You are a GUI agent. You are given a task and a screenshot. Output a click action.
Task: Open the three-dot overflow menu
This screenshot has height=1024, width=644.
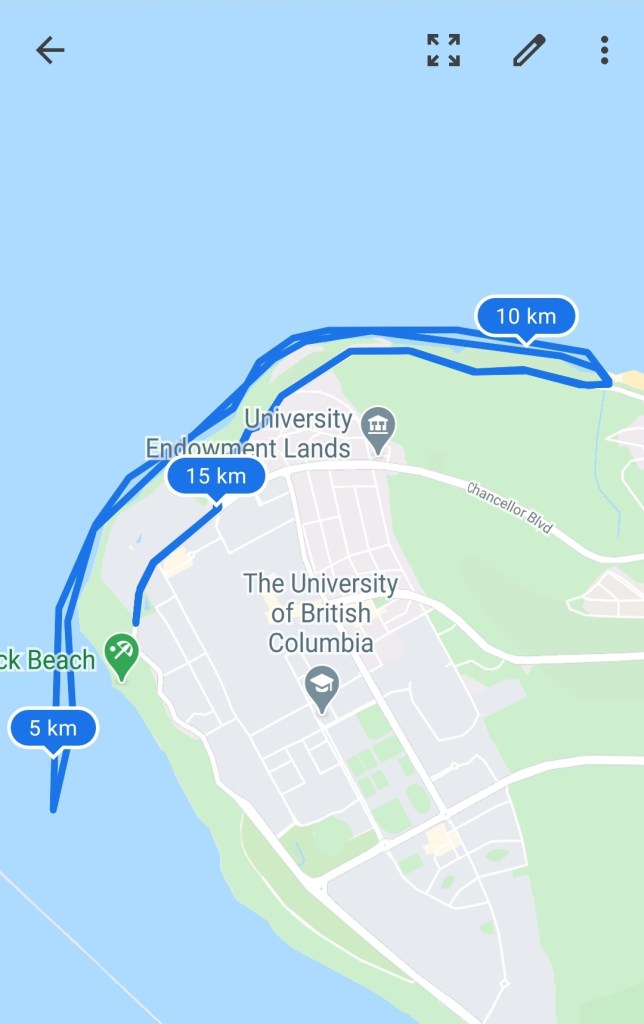click(604, 51)
